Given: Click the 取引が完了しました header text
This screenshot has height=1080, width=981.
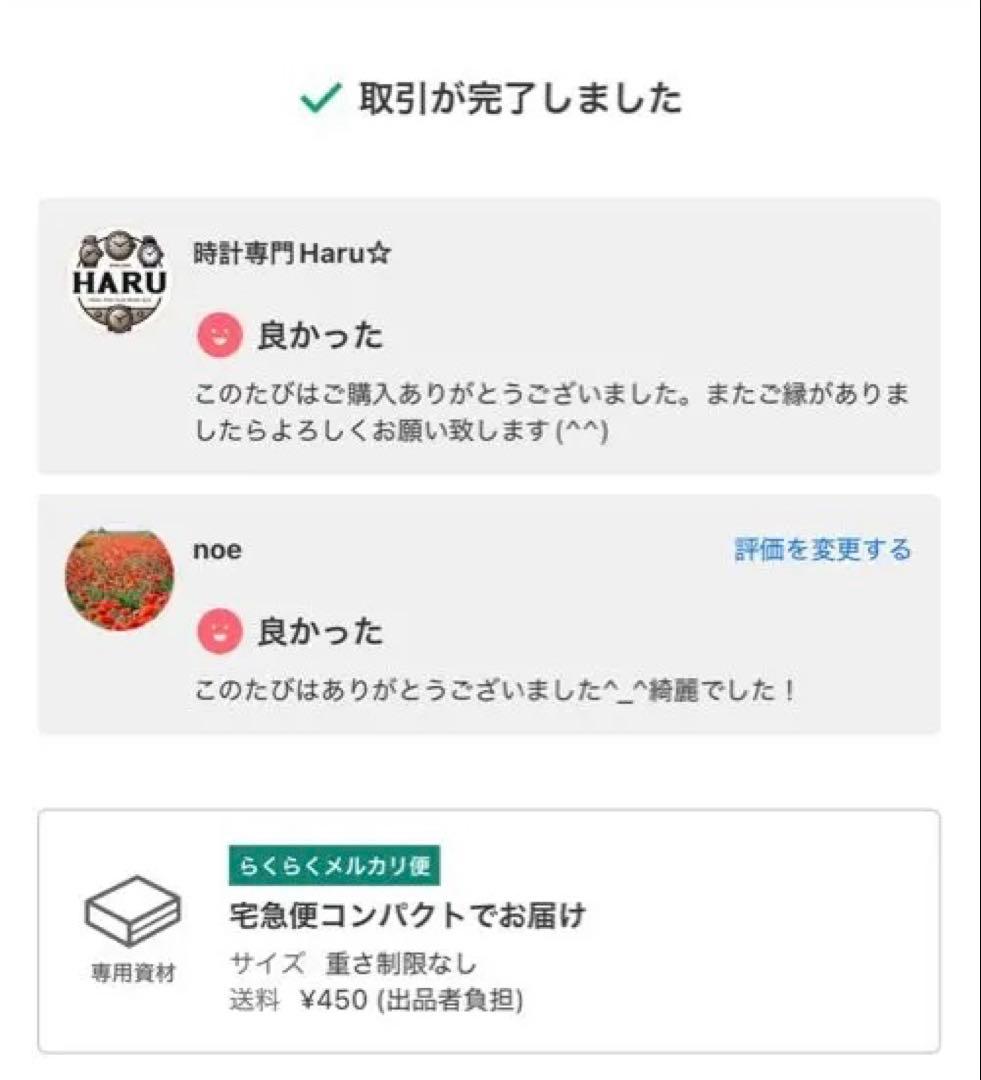Looking at the screenshot, I should click(520, 97).
